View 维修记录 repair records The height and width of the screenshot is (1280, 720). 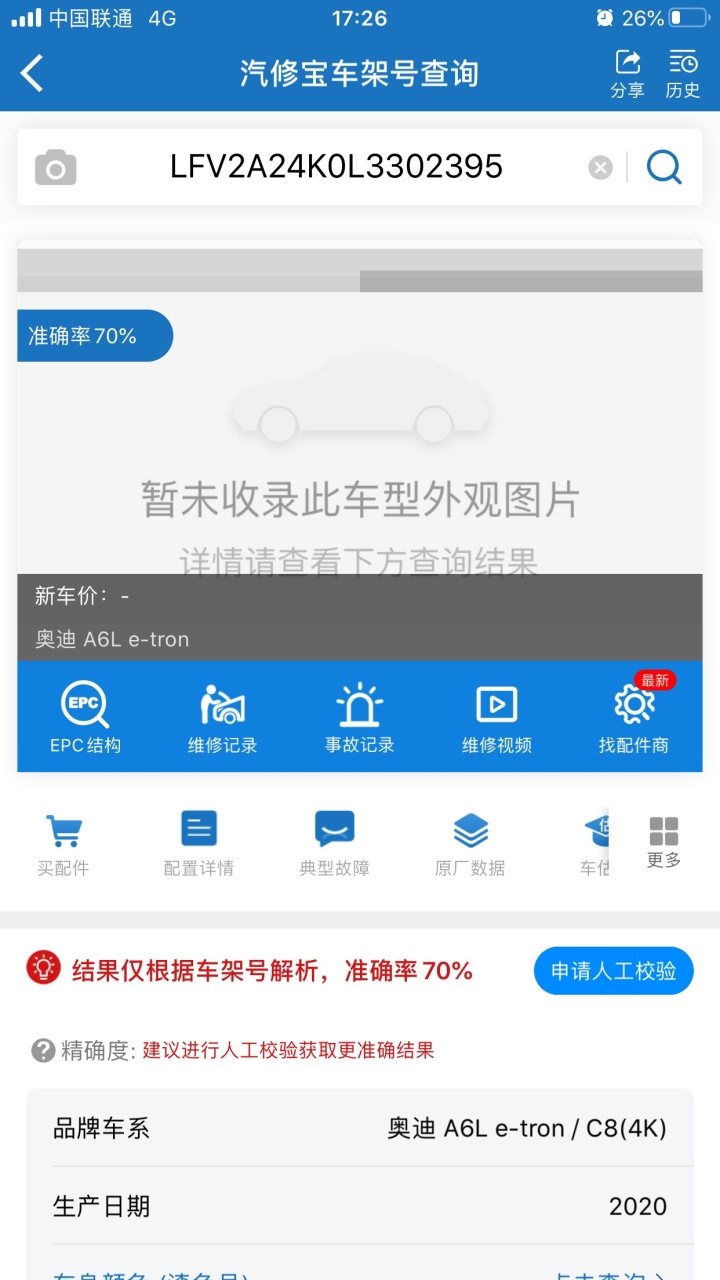[223, 718]
